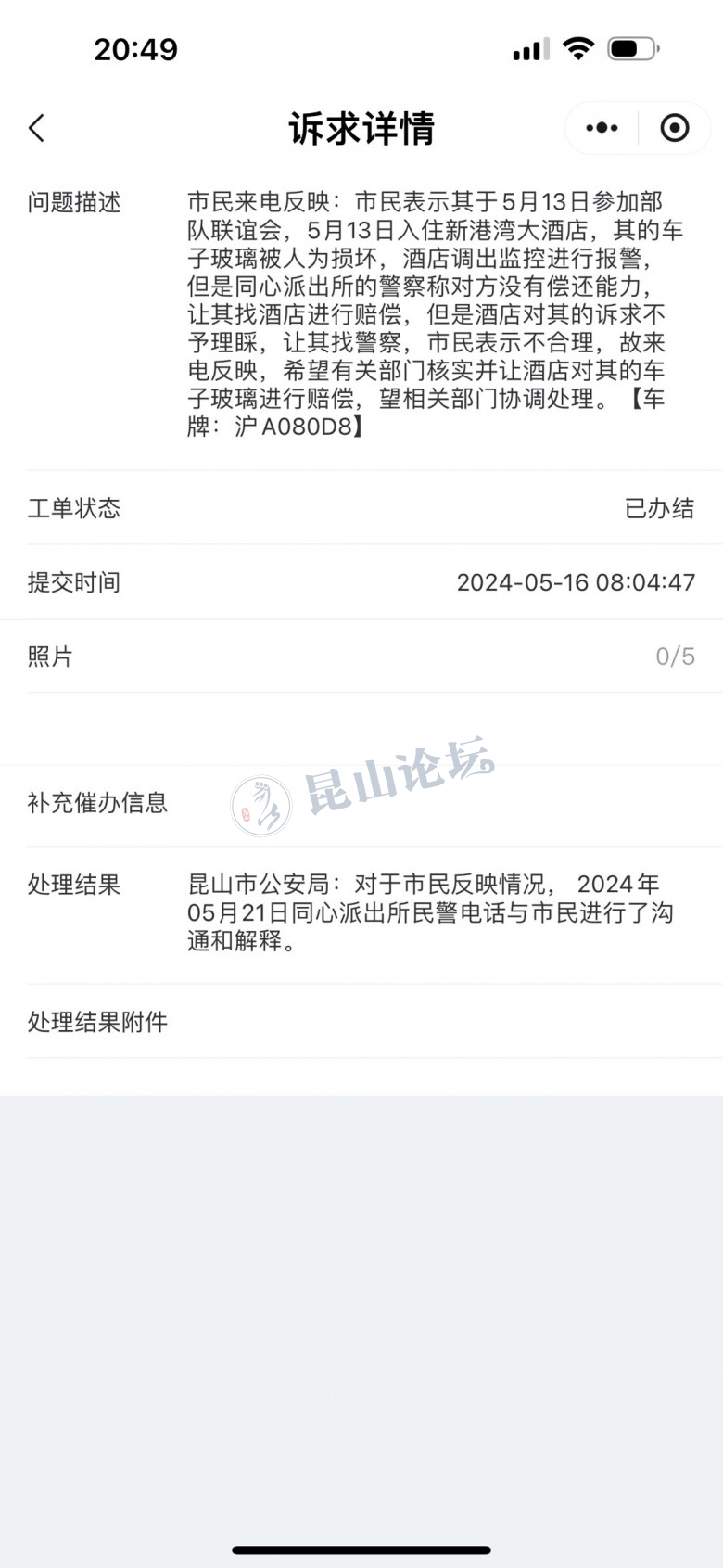
Task: Go back from the 诉求详情 page
Action: pos(37,128)
